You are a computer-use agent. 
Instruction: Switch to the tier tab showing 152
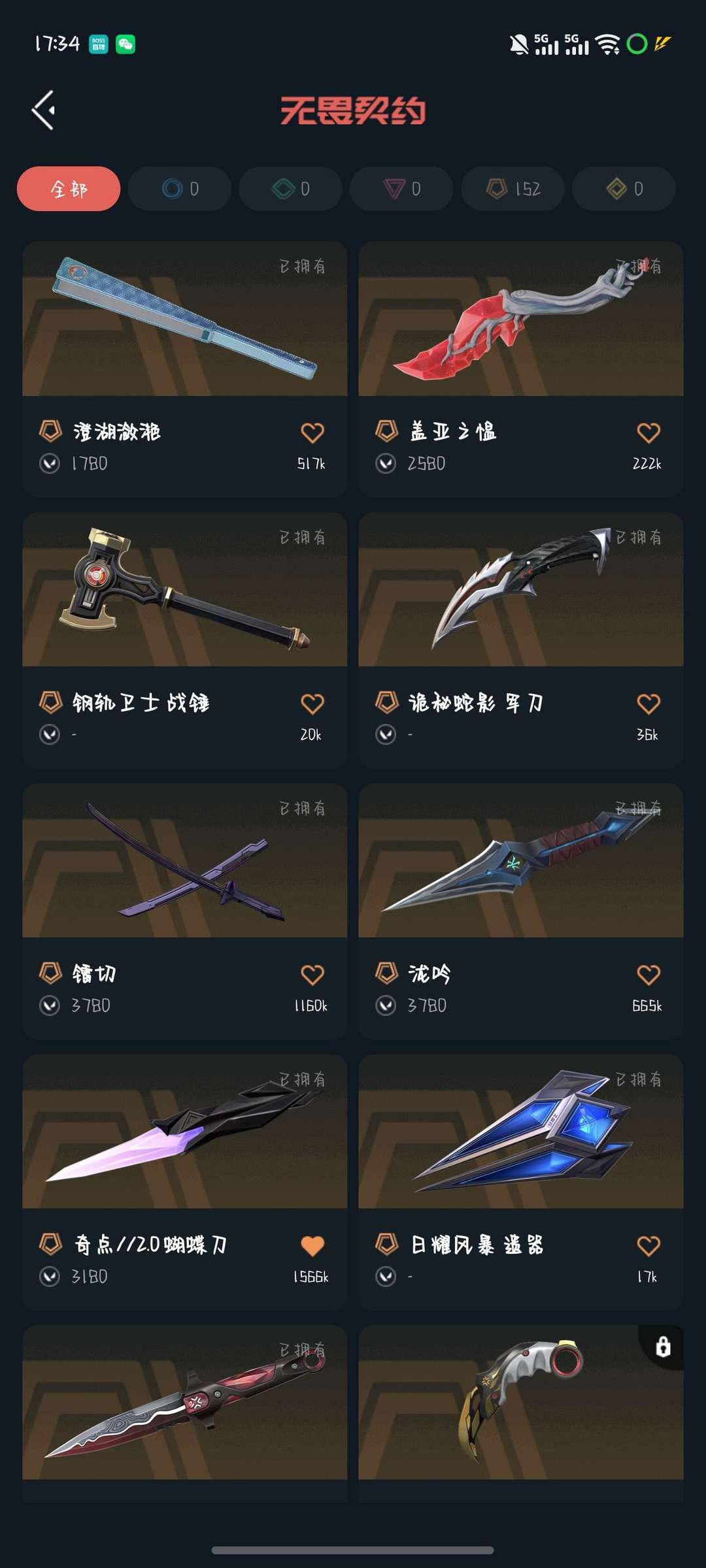513,189
